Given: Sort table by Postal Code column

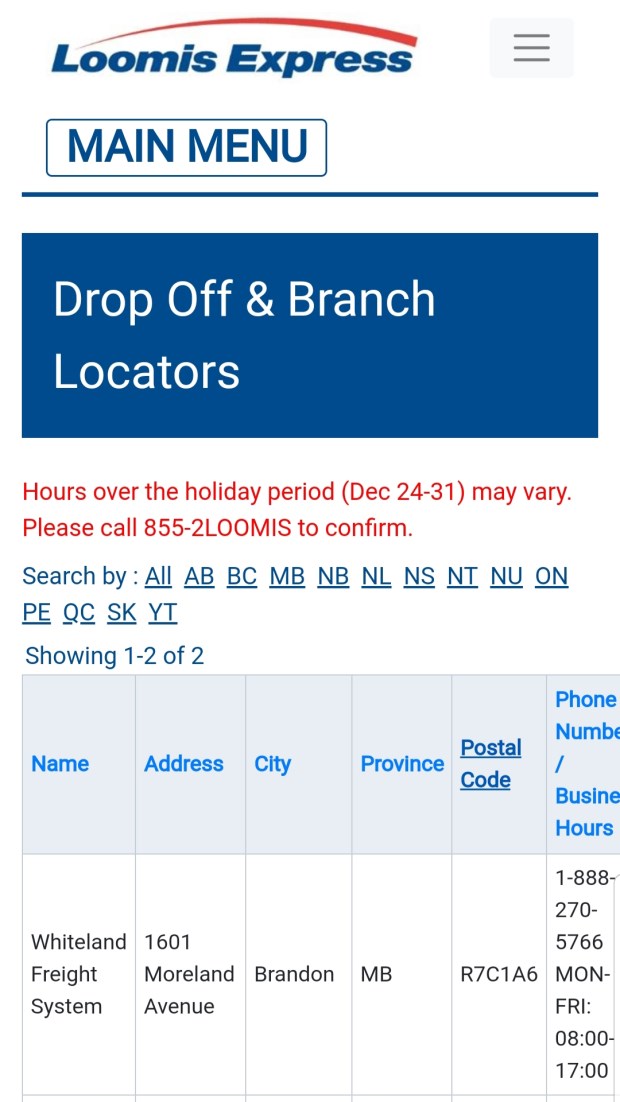Looking at the screenshot, I should click(490, 763).
